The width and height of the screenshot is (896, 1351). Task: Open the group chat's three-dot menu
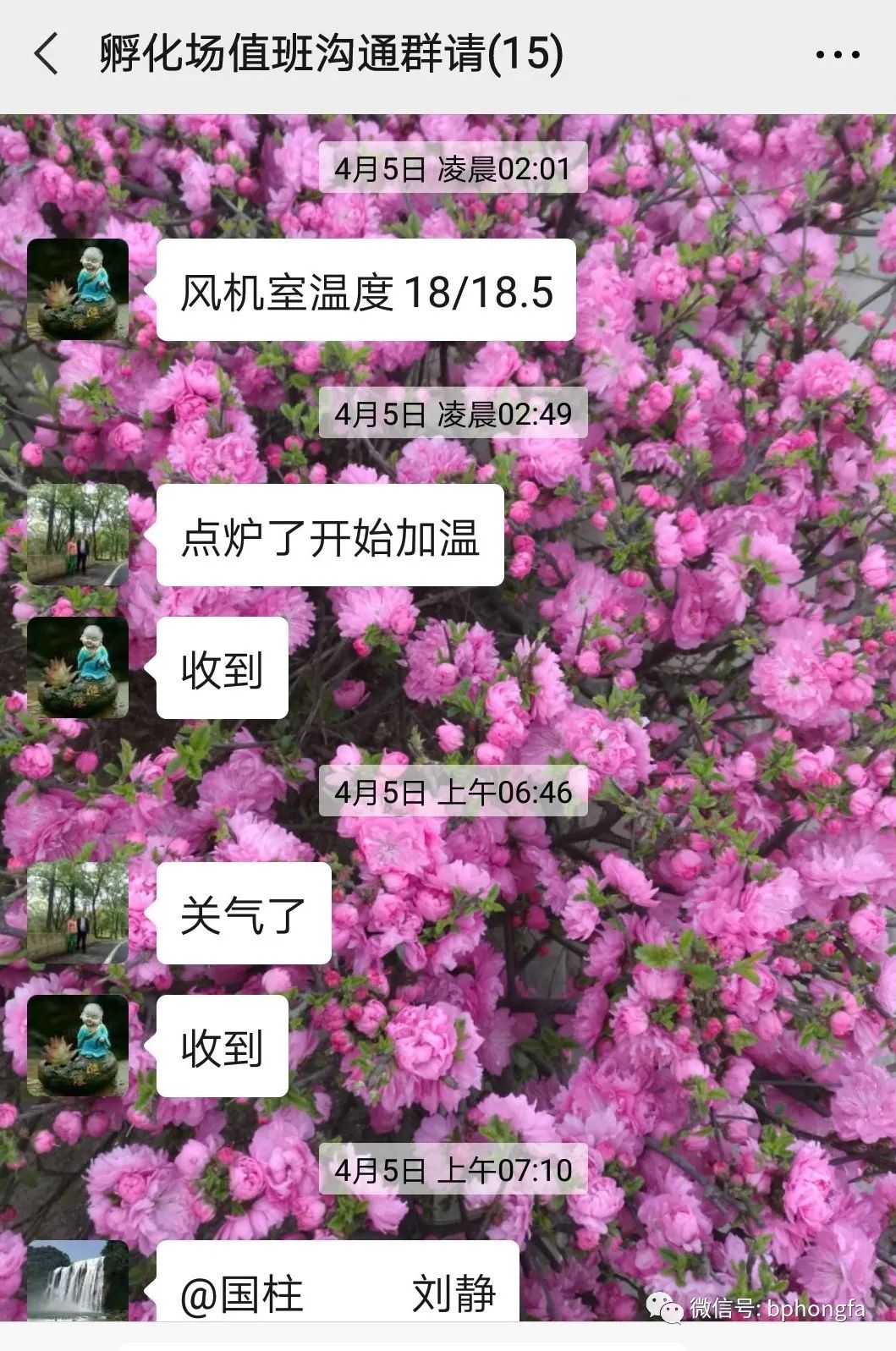(837, 55)
